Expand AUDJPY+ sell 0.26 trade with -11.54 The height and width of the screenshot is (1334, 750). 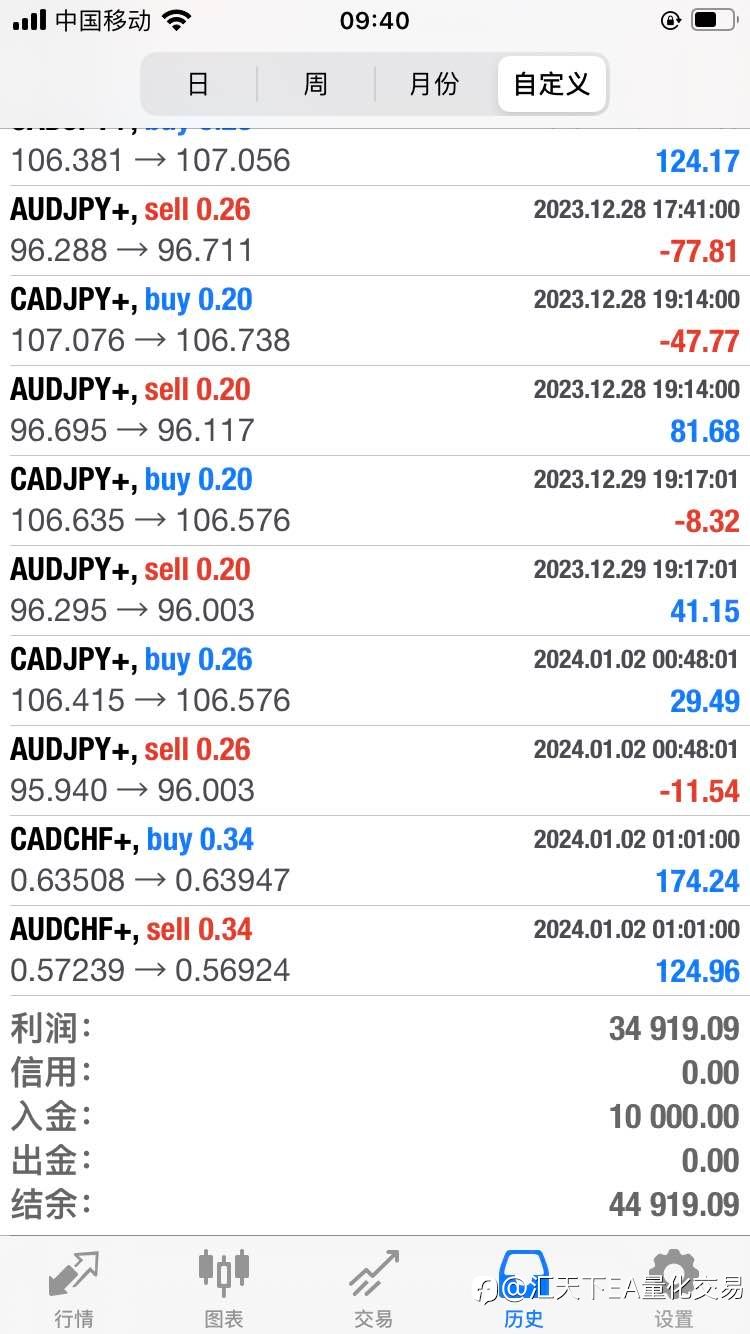click(x=375, y=771)
